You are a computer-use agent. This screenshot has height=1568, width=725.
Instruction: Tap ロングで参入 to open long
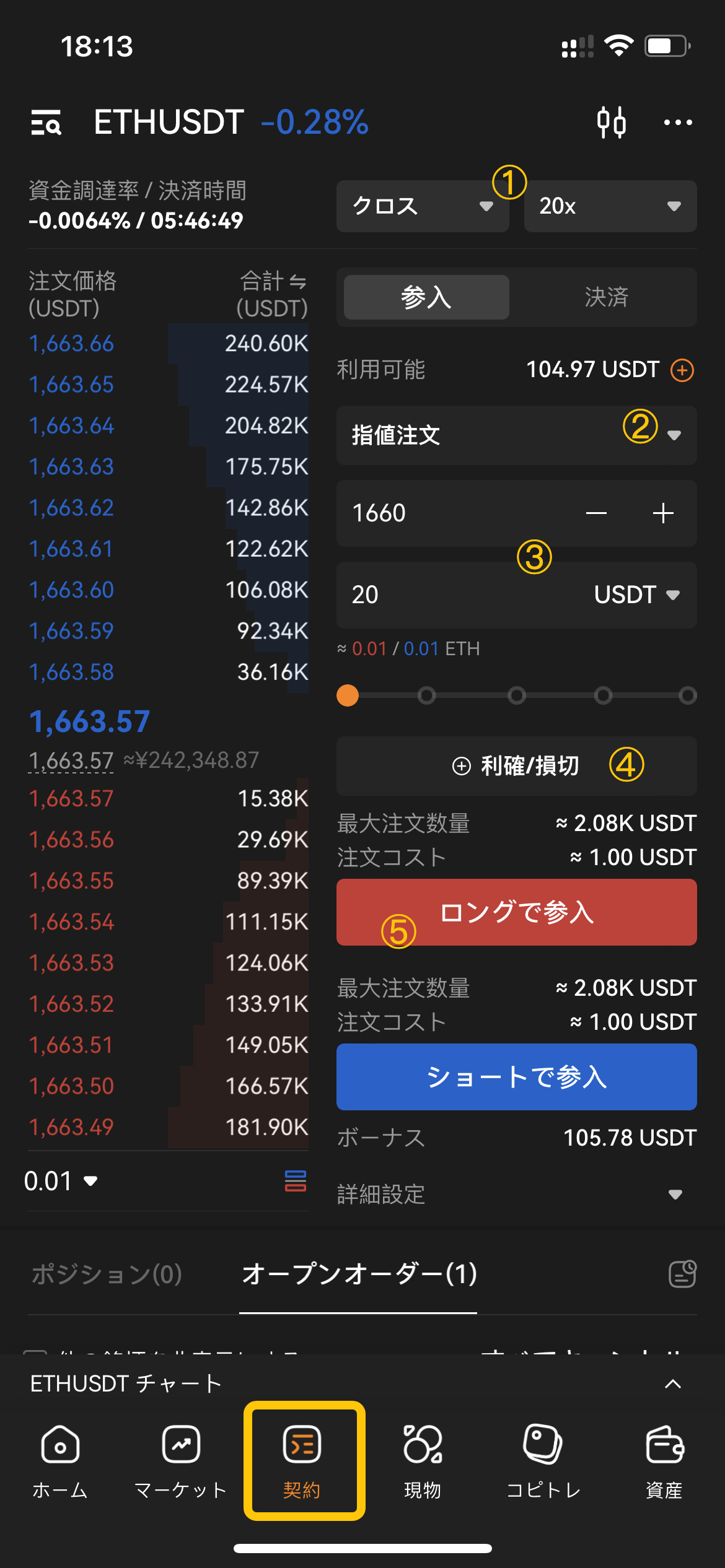[516, 912]
